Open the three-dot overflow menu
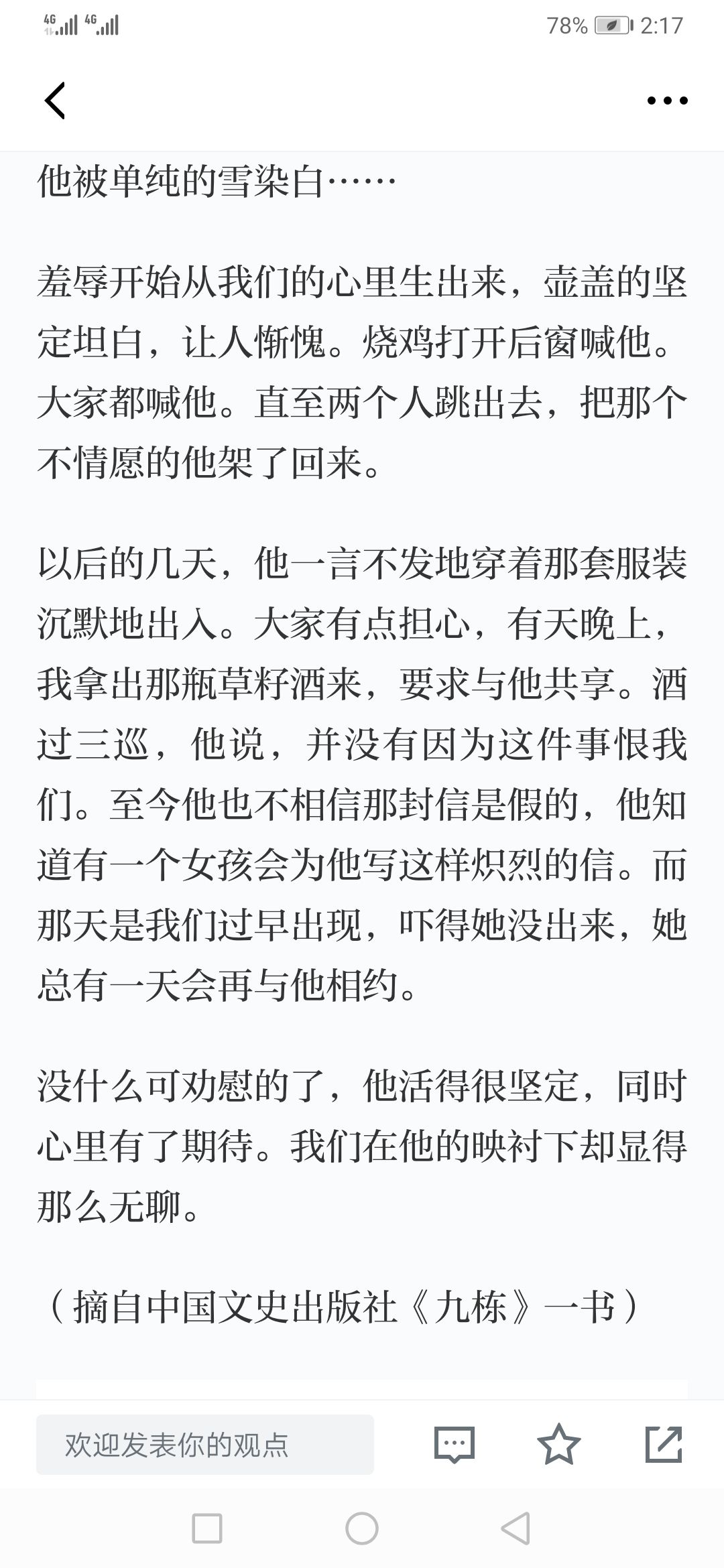This screenshot has width=724, height=1568. [x=667, y=101]
